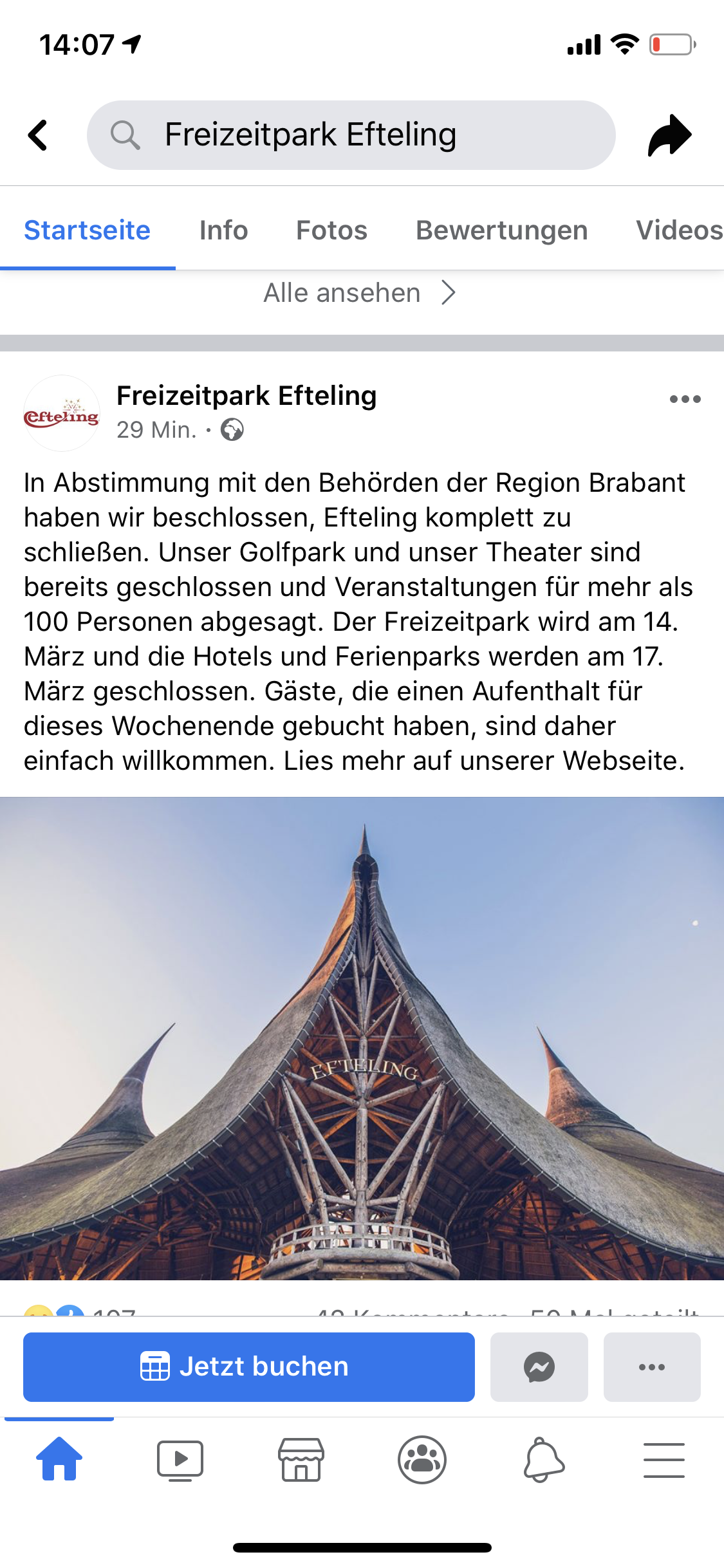Select the Startseite tab
Viewport: 724px width, 1568px height.
pos(88,230)
